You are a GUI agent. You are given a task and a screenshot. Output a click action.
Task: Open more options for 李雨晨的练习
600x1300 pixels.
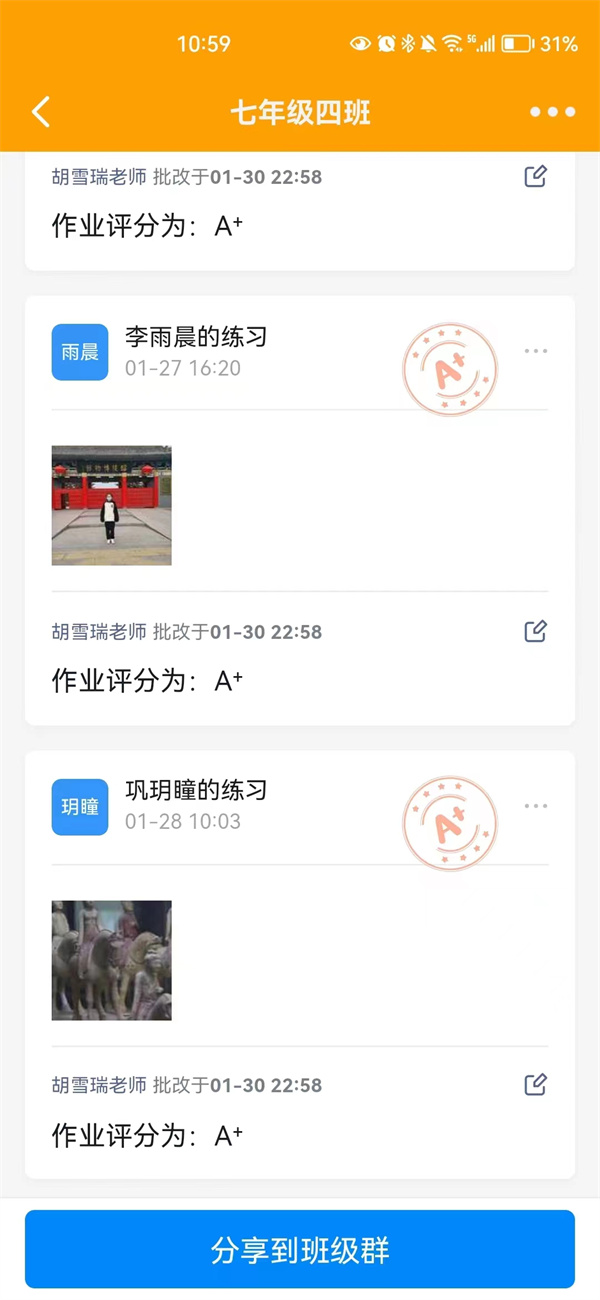click(x=536, y=351)
